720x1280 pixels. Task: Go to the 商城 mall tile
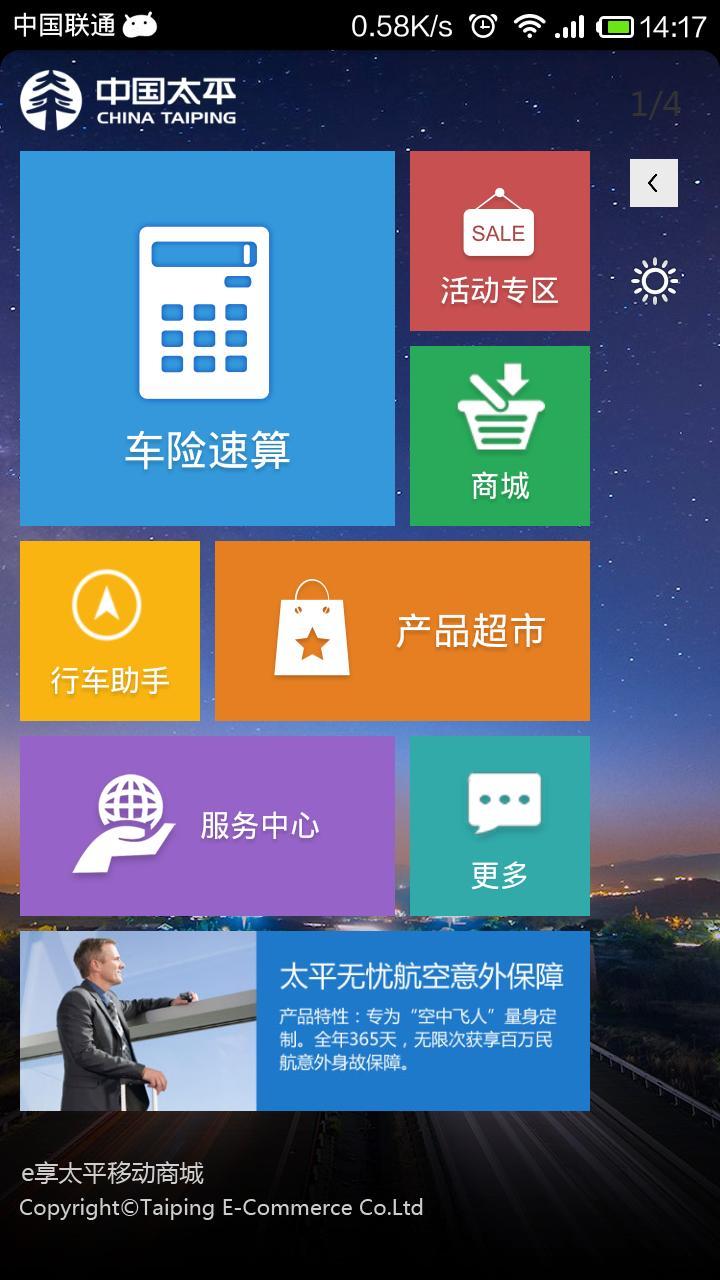[499, 435]
